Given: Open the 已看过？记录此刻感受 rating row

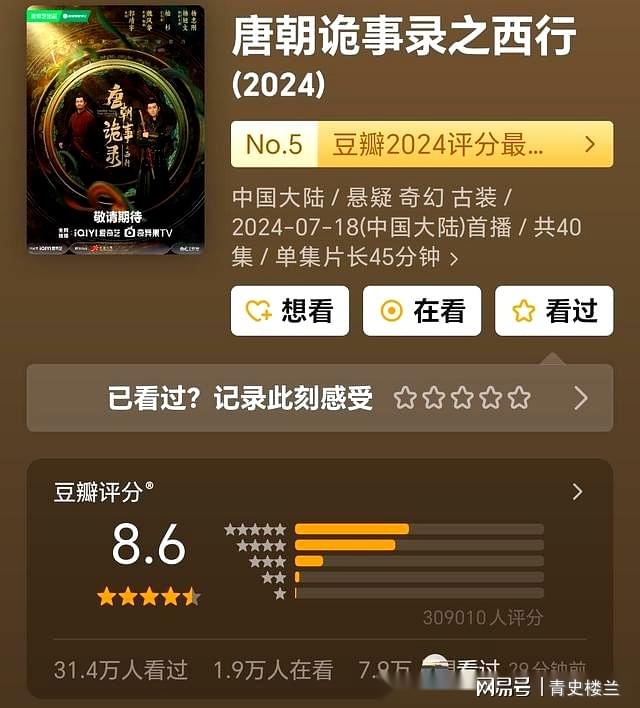Looking at the screenshot, I should click(320, 398).
